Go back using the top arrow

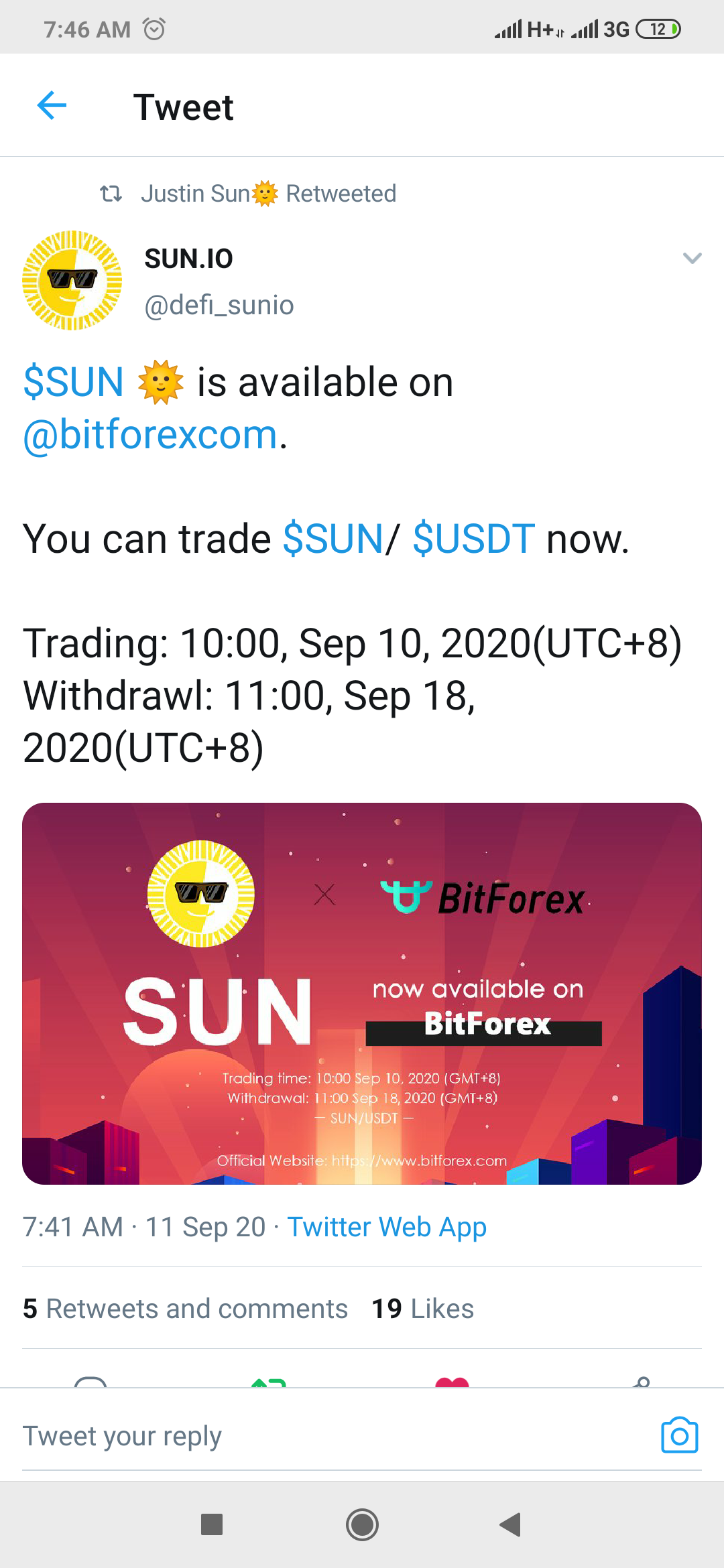(x=52, y=106)
